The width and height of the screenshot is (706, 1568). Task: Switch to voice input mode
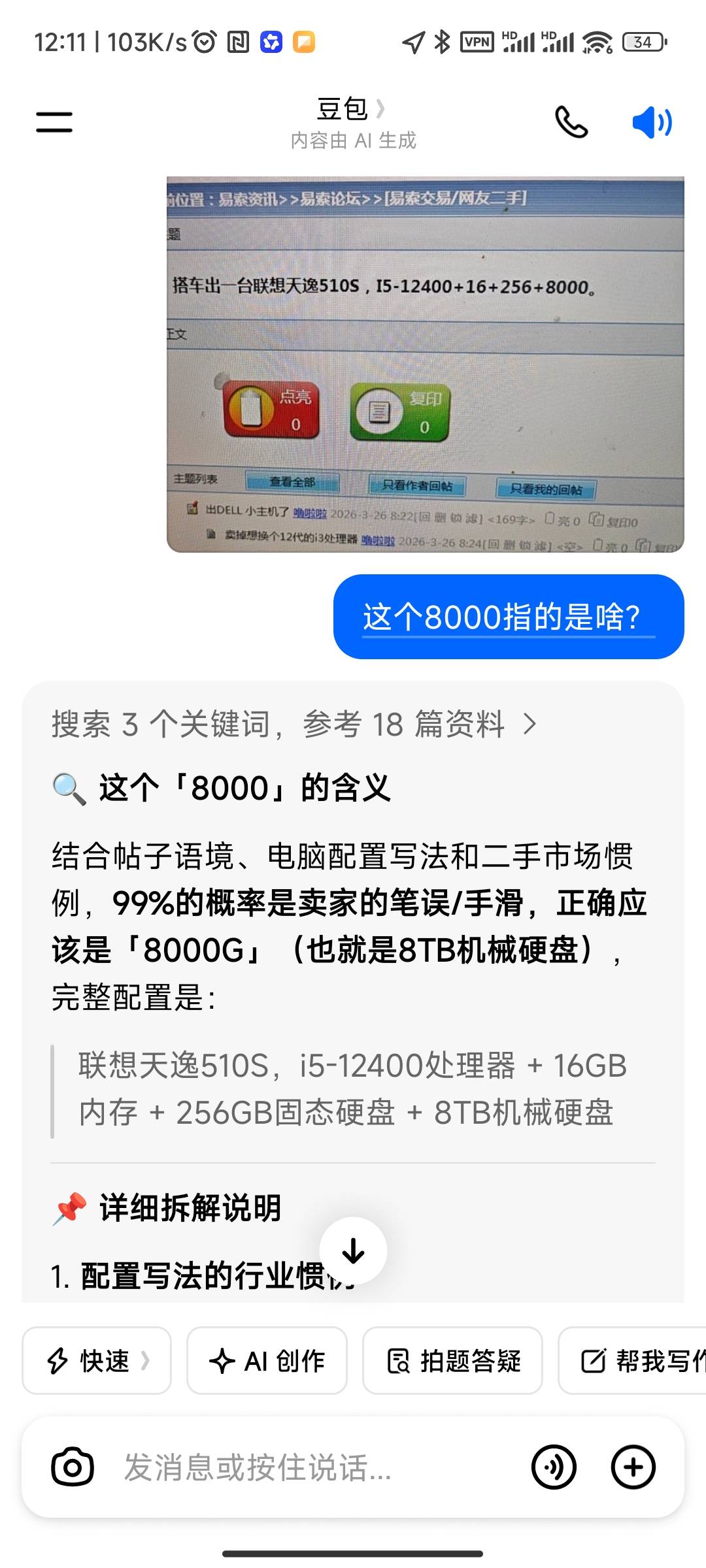point(554,1467)
